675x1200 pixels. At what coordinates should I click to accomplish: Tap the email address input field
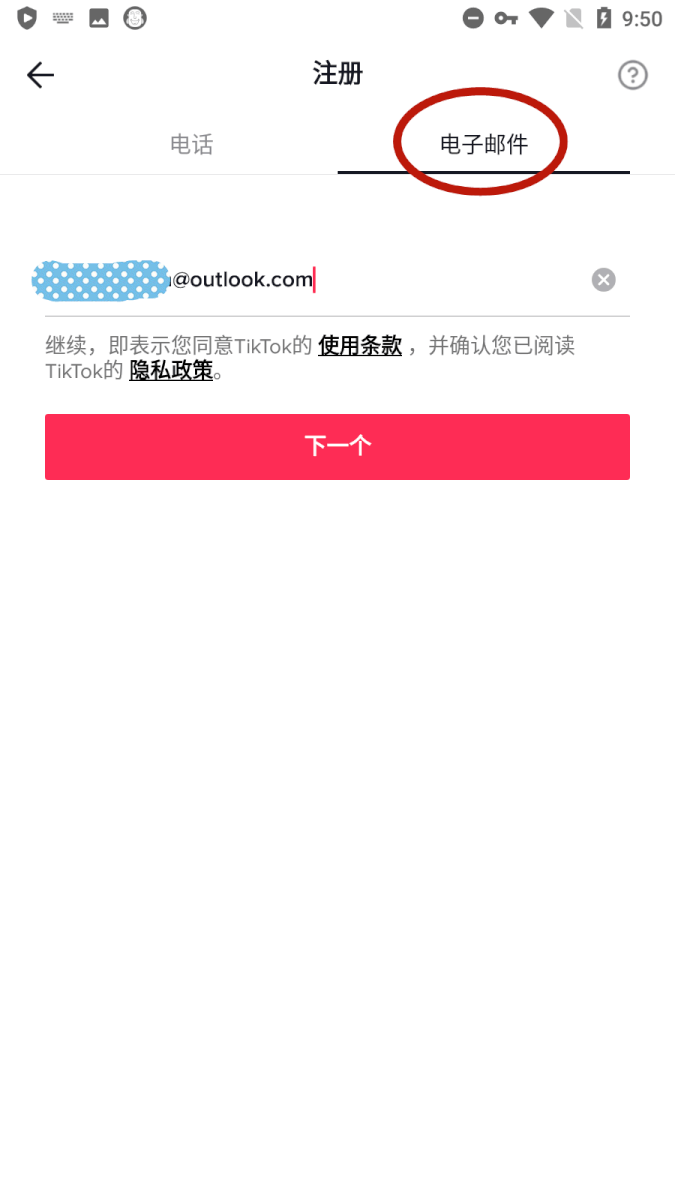point(310,280)
